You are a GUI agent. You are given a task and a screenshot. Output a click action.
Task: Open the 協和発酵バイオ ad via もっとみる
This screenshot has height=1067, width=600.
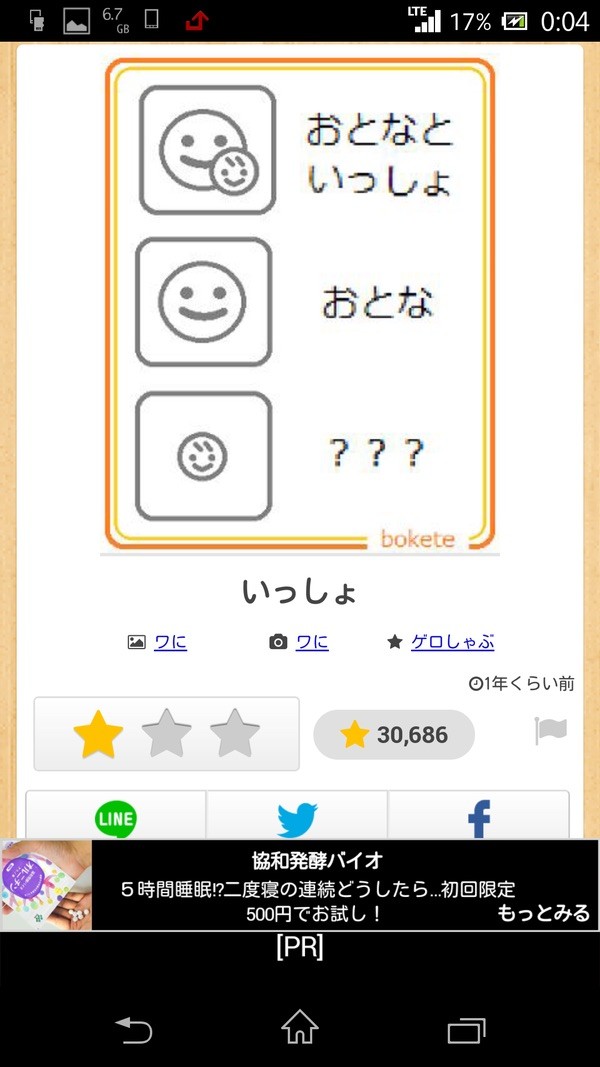click(x=543, y=913)
